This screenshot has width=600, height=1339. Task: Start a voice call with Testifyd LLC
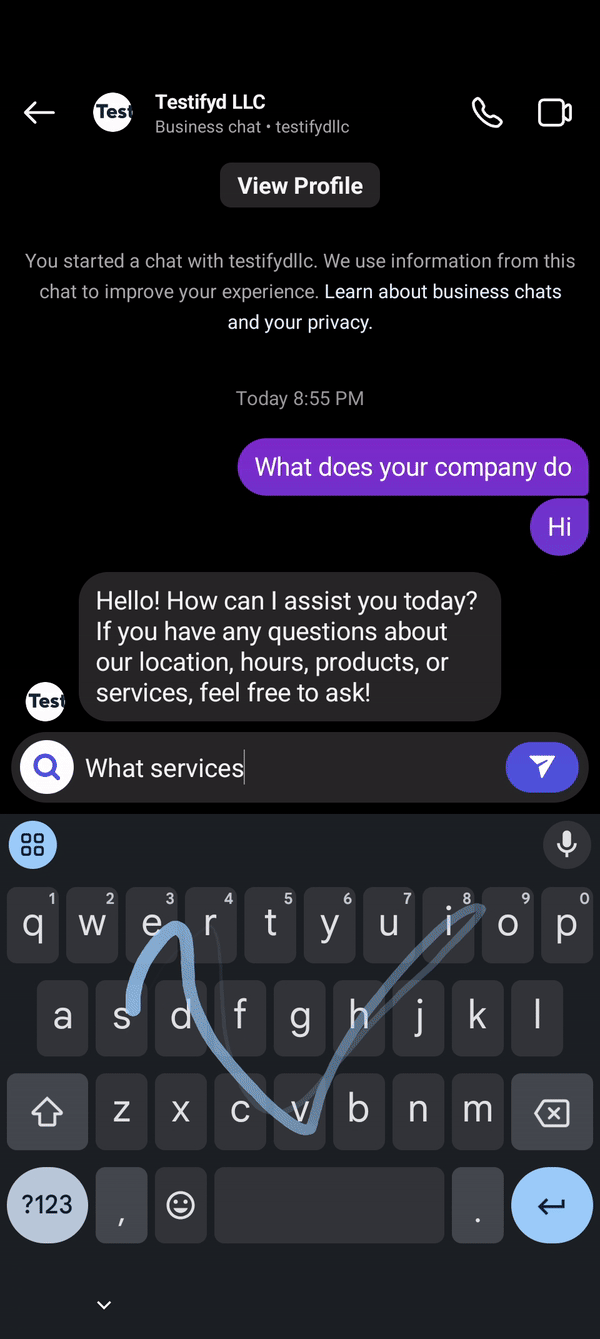(x=487, y=113)
